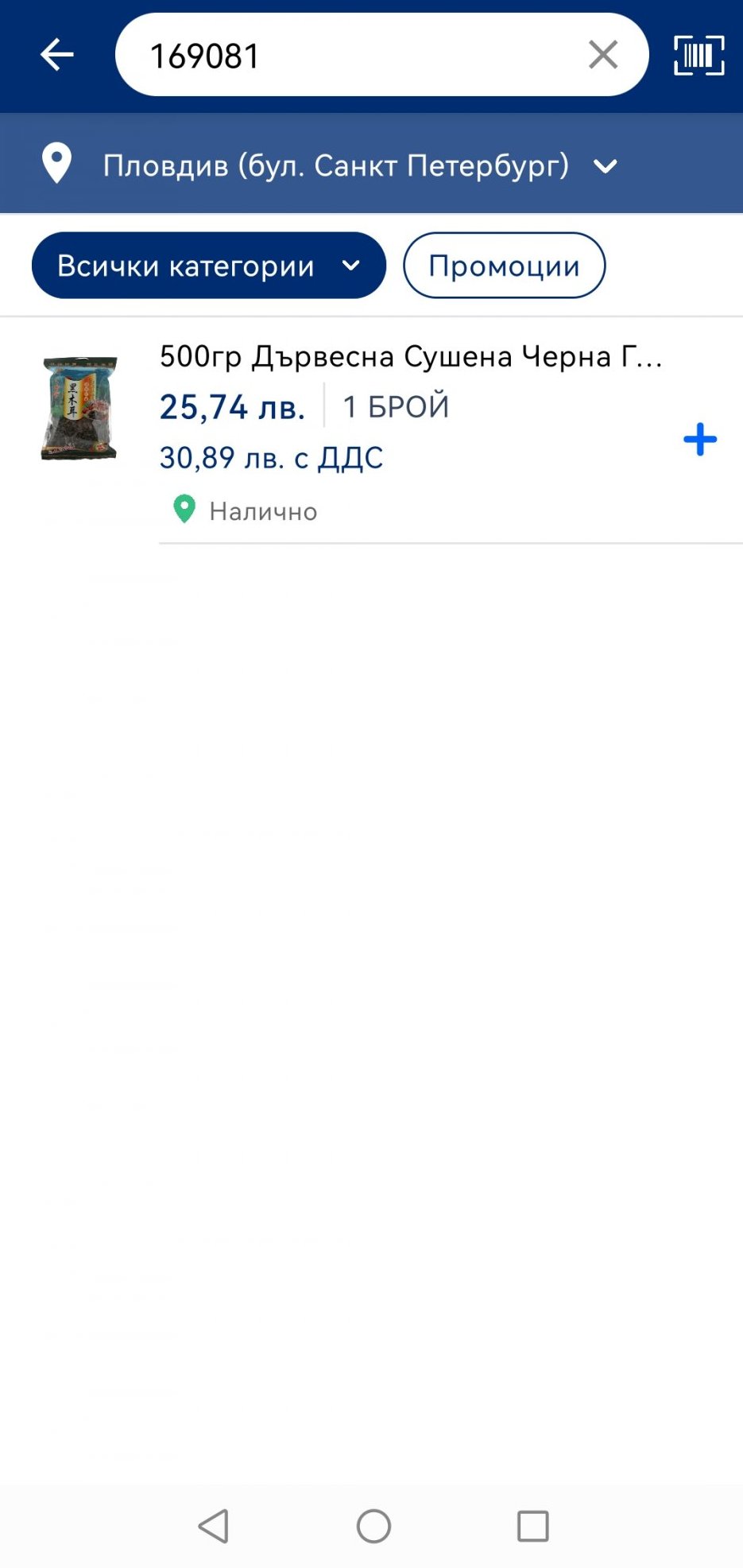
Task: Open the barcode scanner
Action: pyautogui.click(x=698, y=55)
